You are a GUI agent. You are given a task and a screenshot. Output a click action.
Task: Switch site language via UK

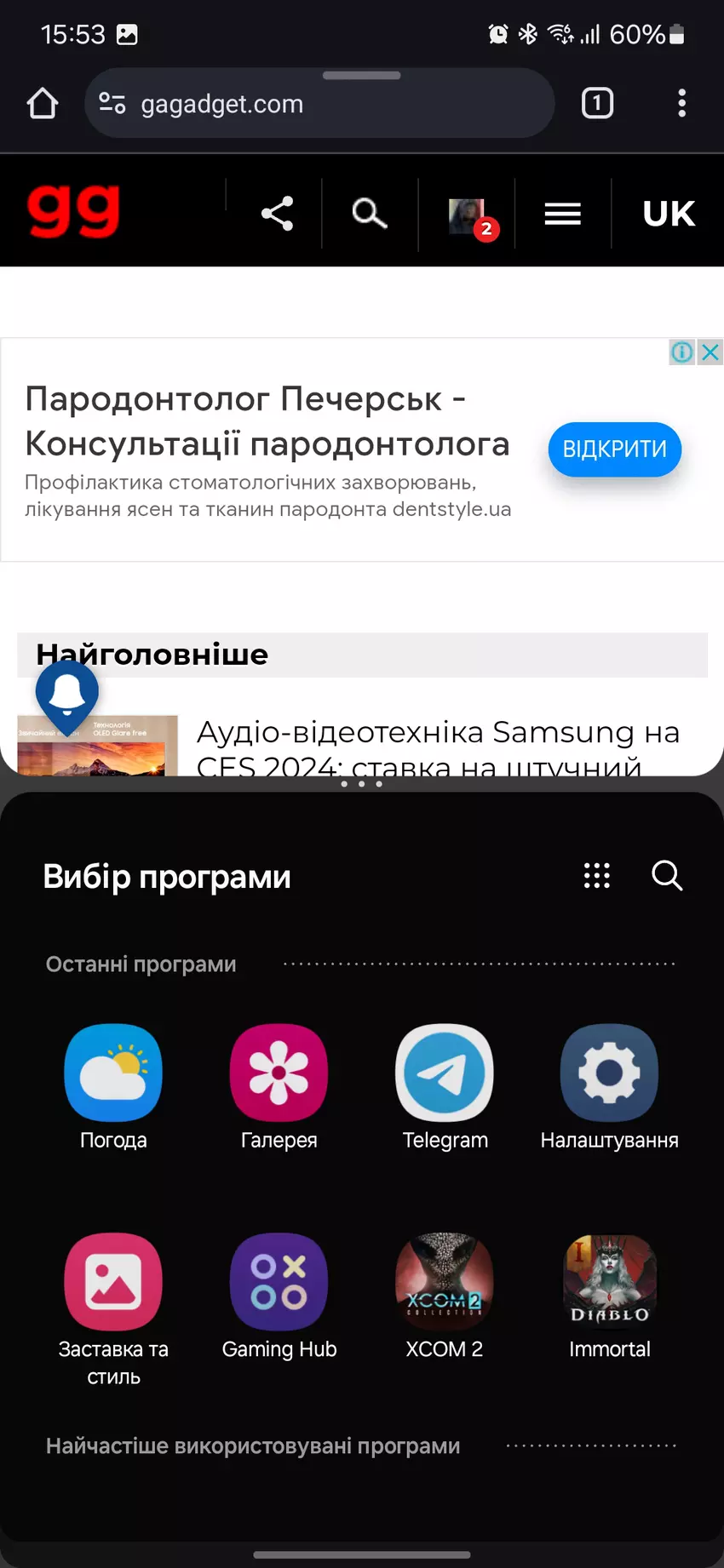click(x=669, y=214)
